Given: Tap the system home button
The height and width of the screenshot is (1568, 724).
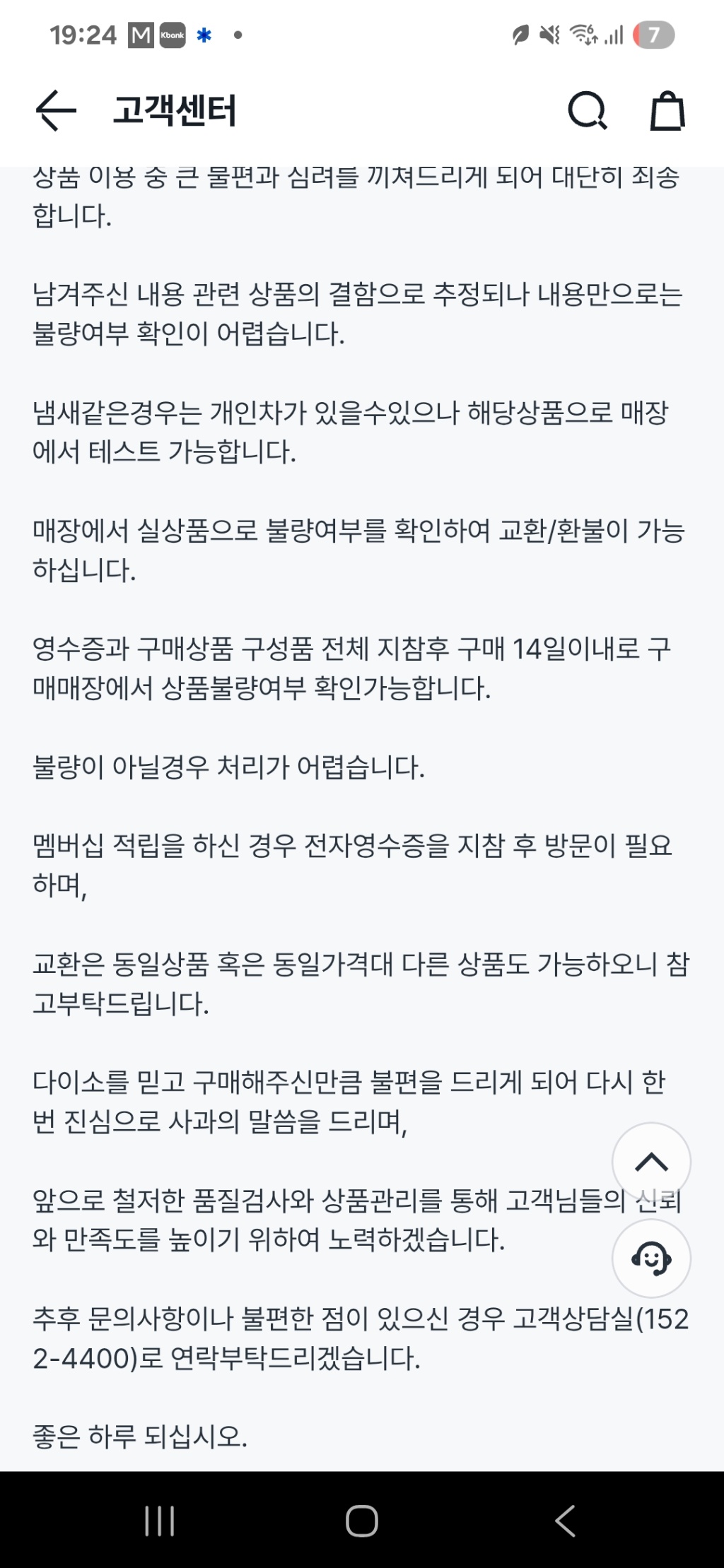Looking at the screenshot, I should tap(362, 1521).
